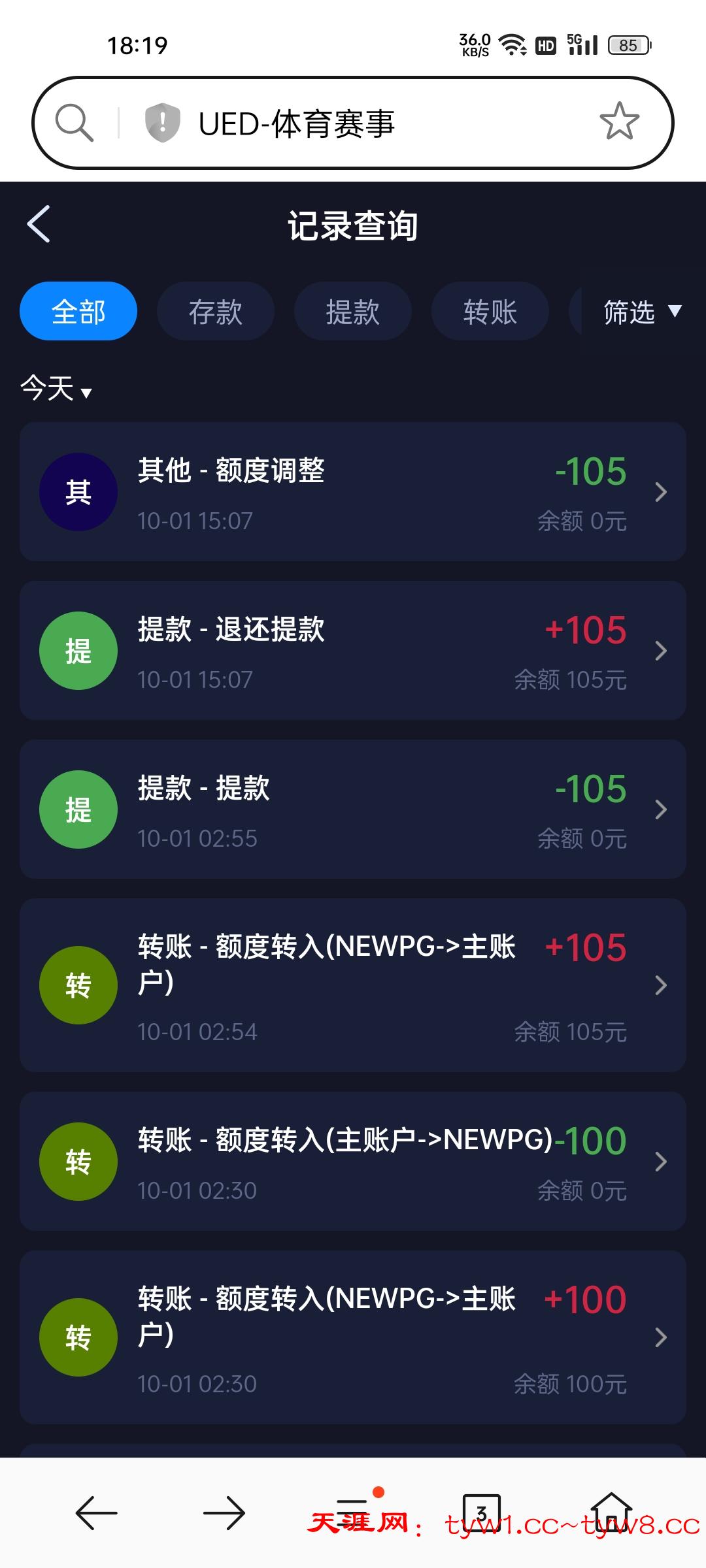Viewport: 706px width, 1568px height.
Task: Select the 存款 filter pill
Action: point(215,312)
